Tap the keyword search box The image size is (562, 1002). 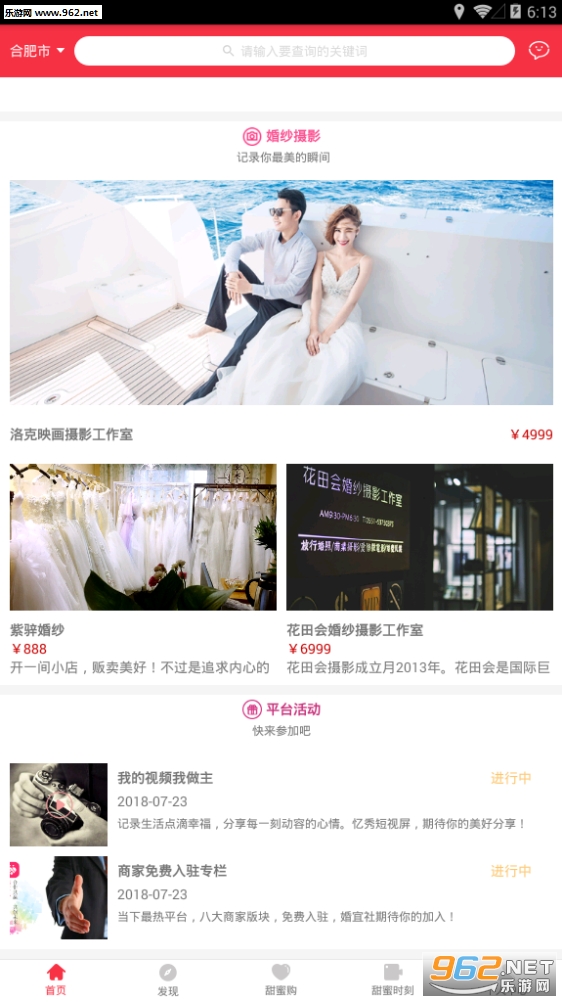294,51
